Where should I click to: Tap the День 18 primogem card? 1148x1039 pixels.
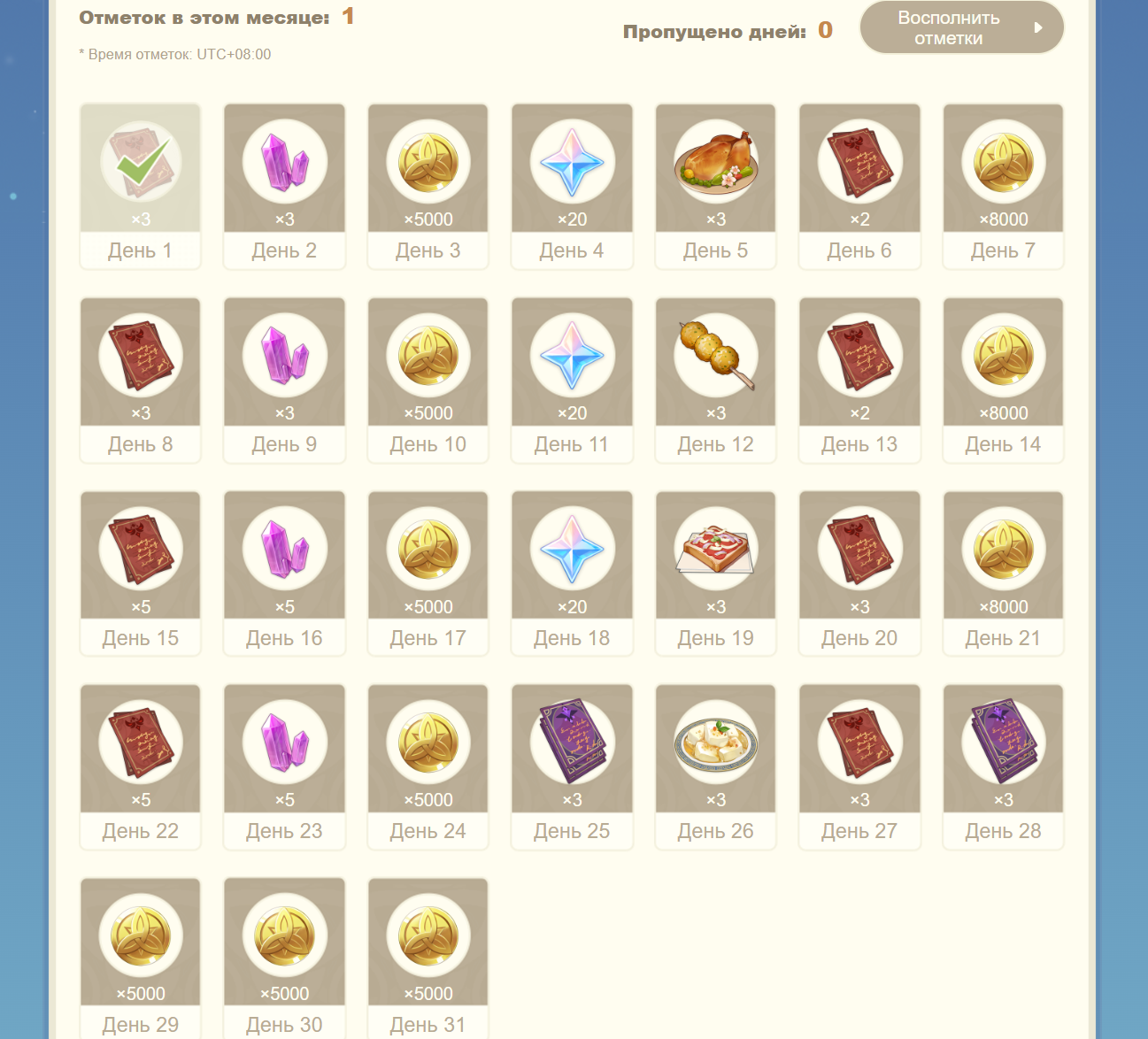coord(572,573)
